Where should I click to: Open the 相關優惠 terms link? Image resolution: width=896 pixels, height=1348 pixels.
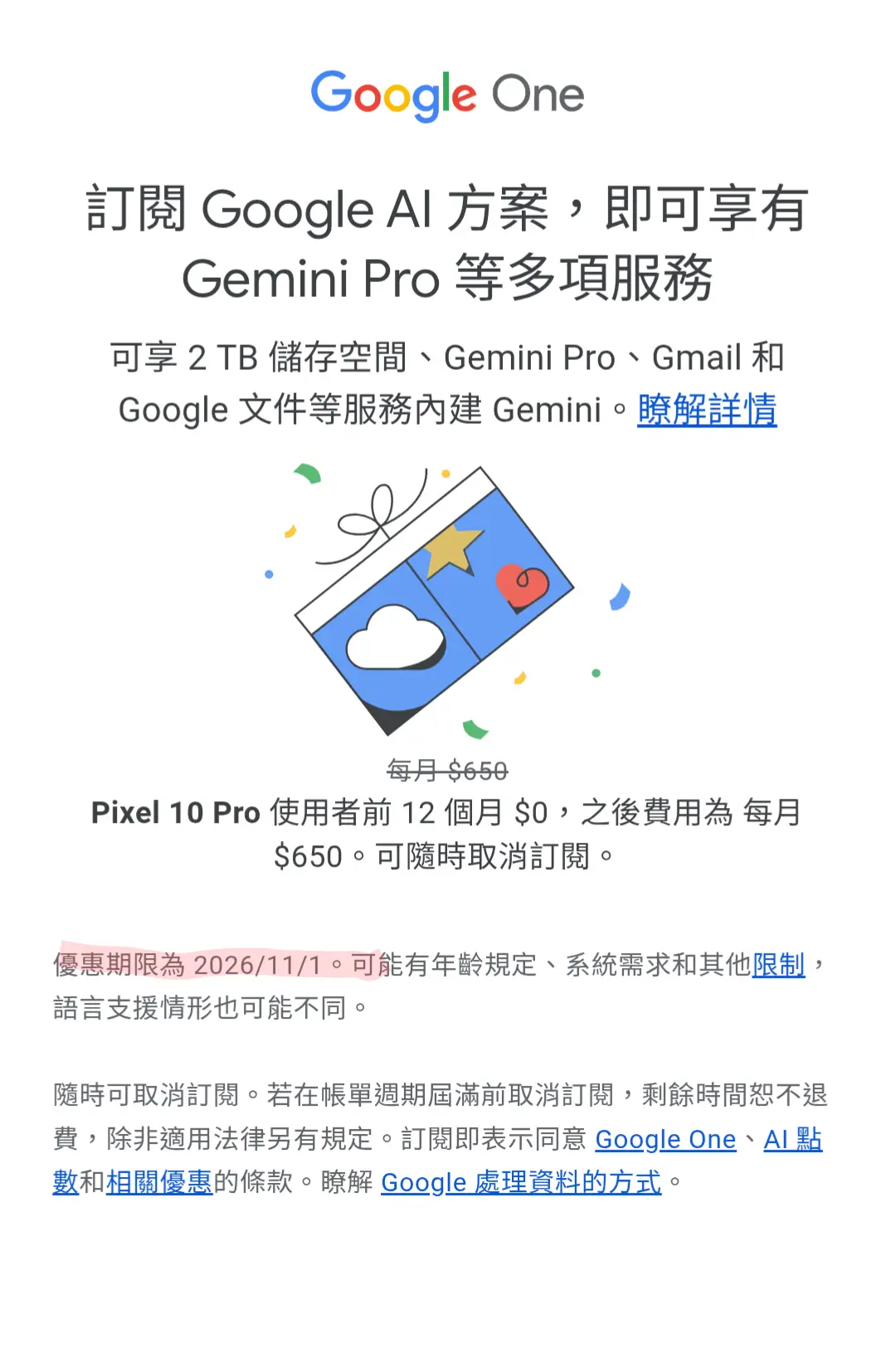tap(159, 1182)
